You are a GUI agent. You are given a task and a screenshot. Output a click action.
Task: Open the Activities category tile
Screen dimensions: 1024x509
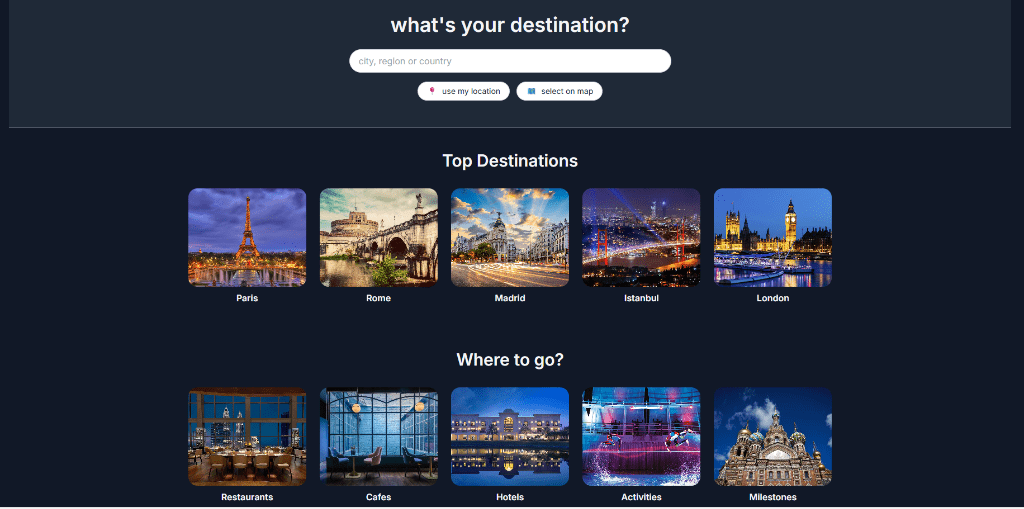pyautogui.click(x=641, y=437)
